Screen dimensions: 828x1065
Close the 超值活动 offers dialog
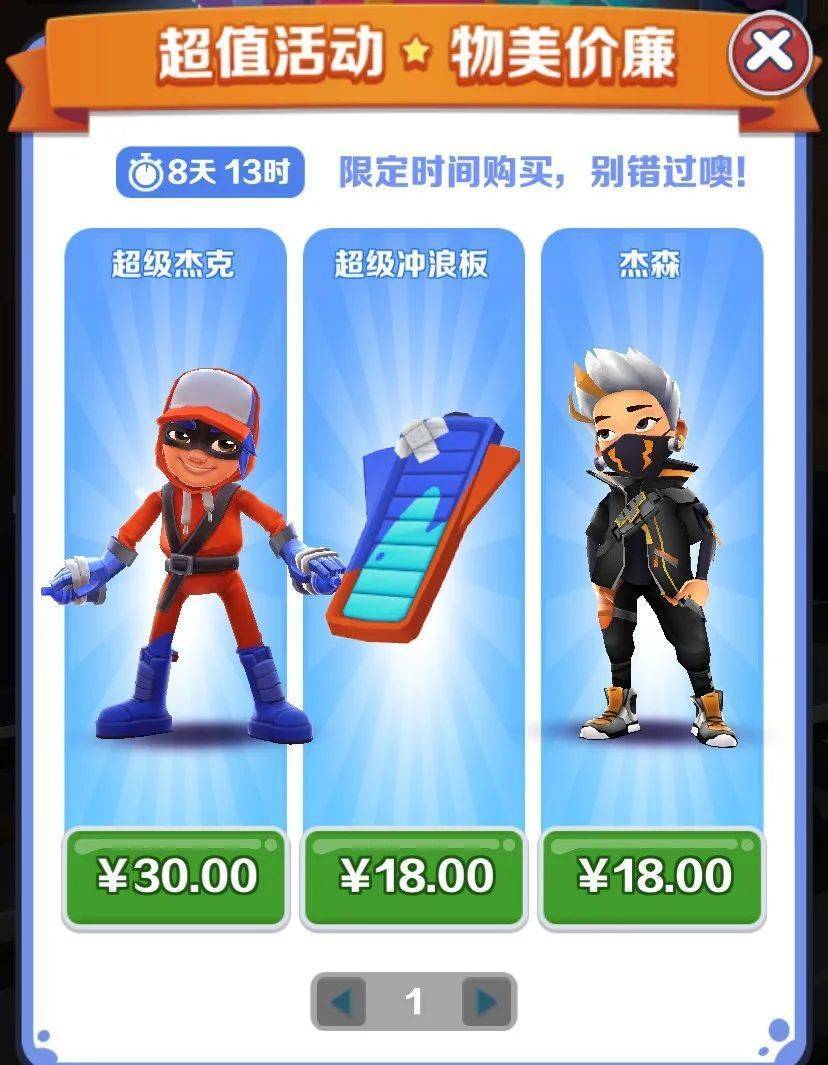pos(770,53)
